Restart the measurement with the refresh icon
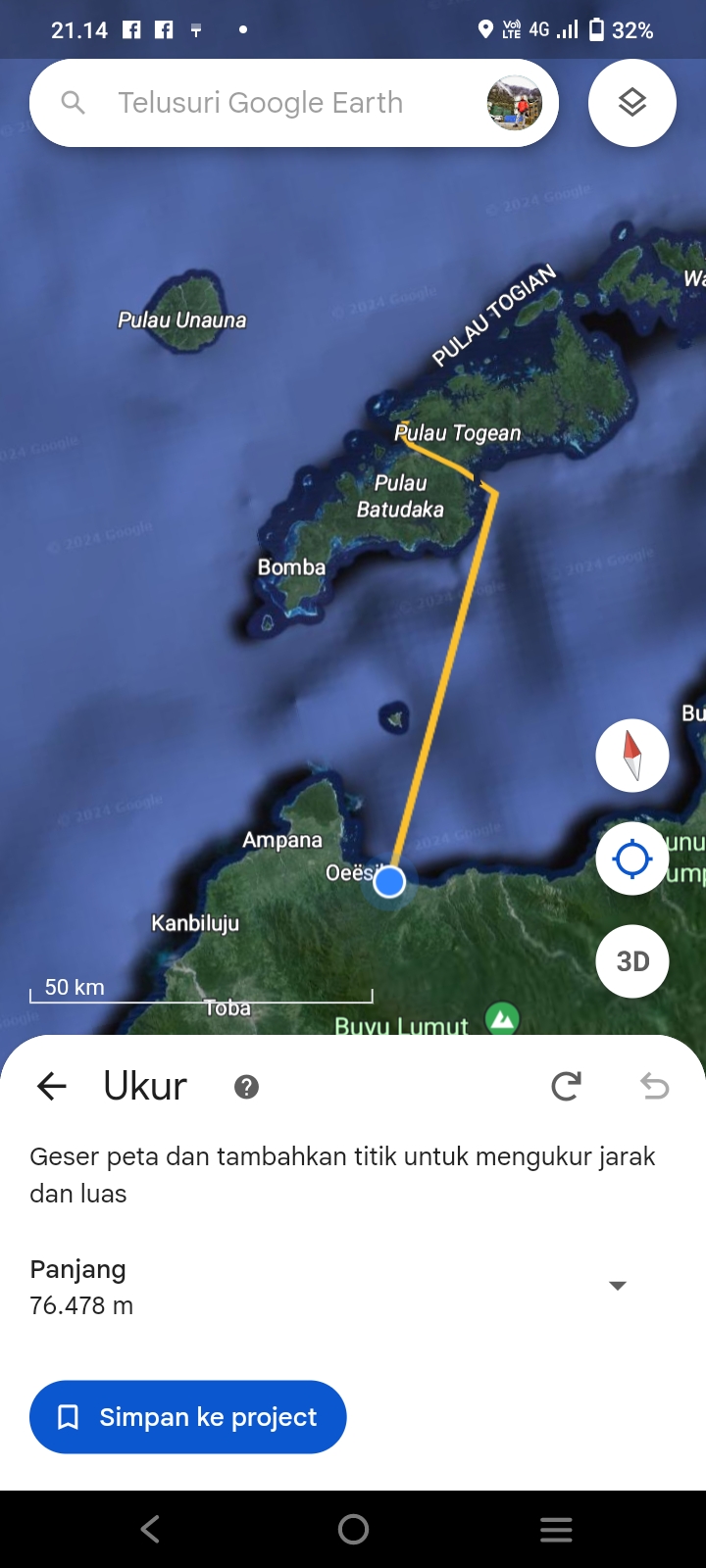Viewport: 706px width, 1568px height. click(x=566, y=1086)
